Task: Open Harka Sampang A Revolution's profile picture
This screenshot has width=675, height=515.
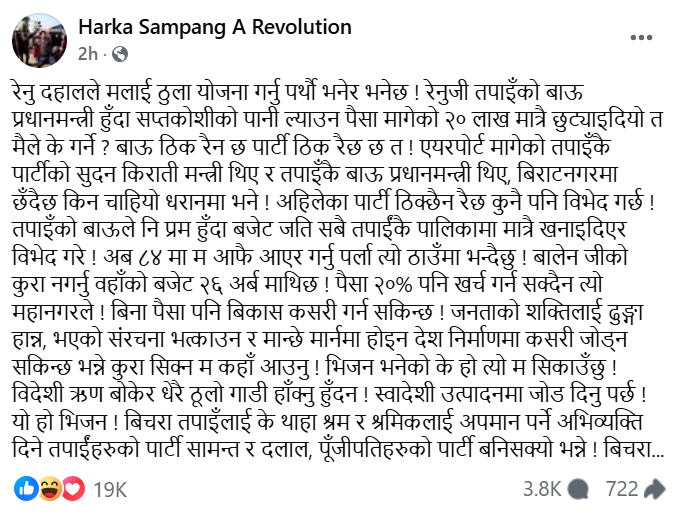Action: pos(32,36)
